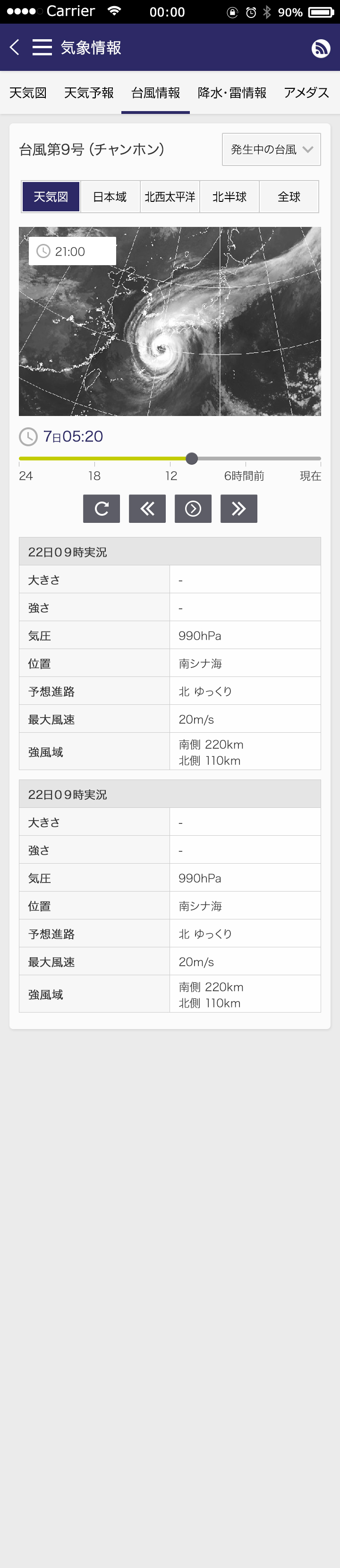Go back using the header arrow

click(15, 47)
